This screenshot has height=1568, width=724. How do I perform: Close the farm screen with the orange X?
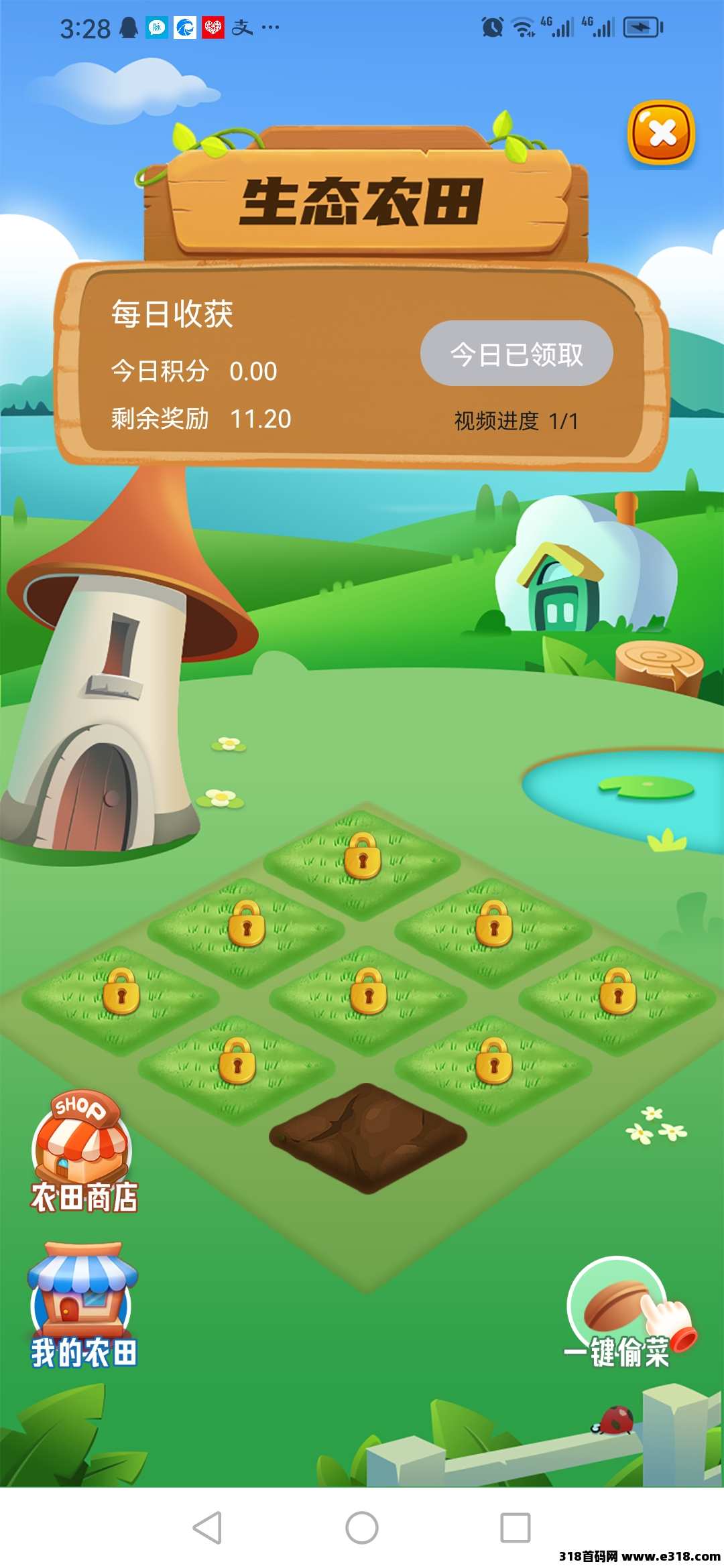click(x=661, y=133)
